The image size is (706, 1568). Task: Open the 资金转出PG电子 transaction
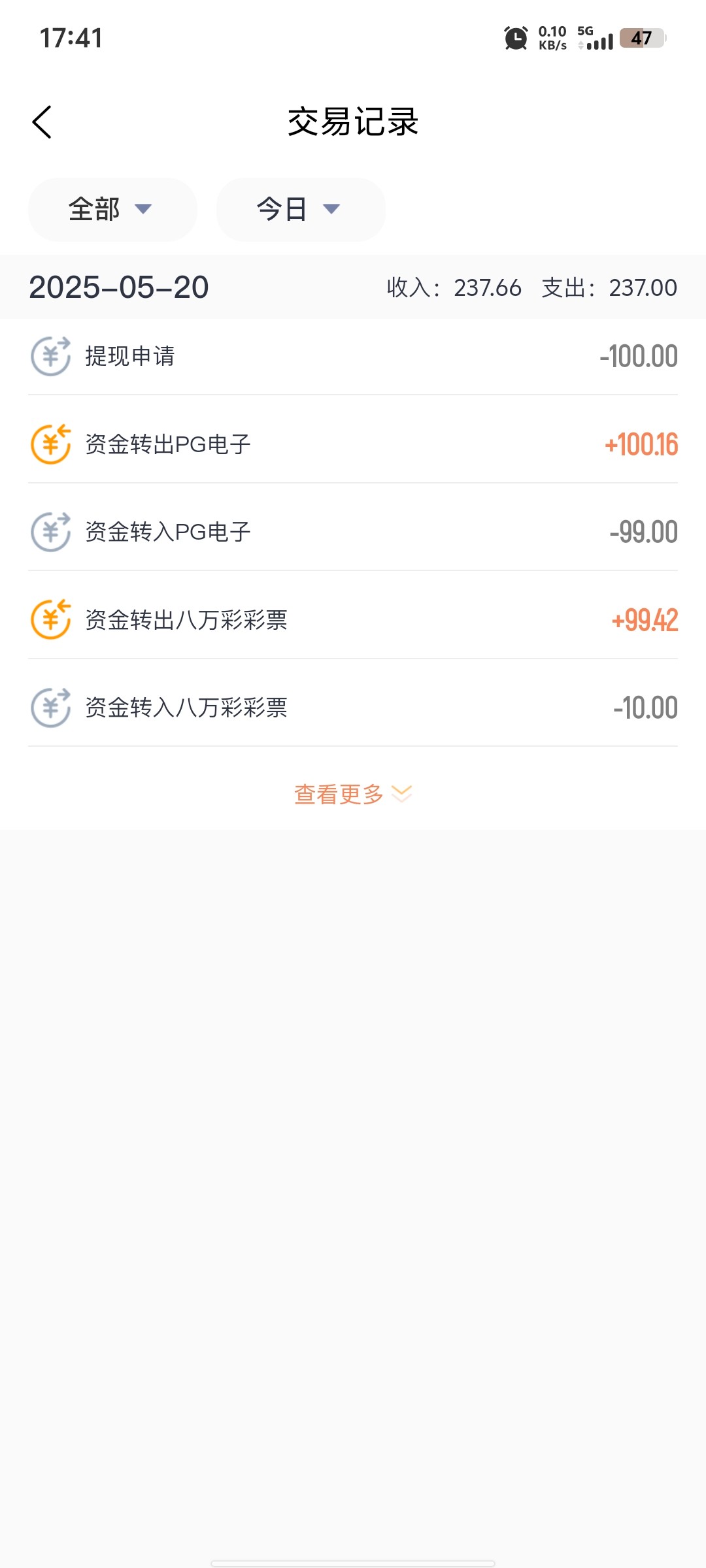(353, 445)
